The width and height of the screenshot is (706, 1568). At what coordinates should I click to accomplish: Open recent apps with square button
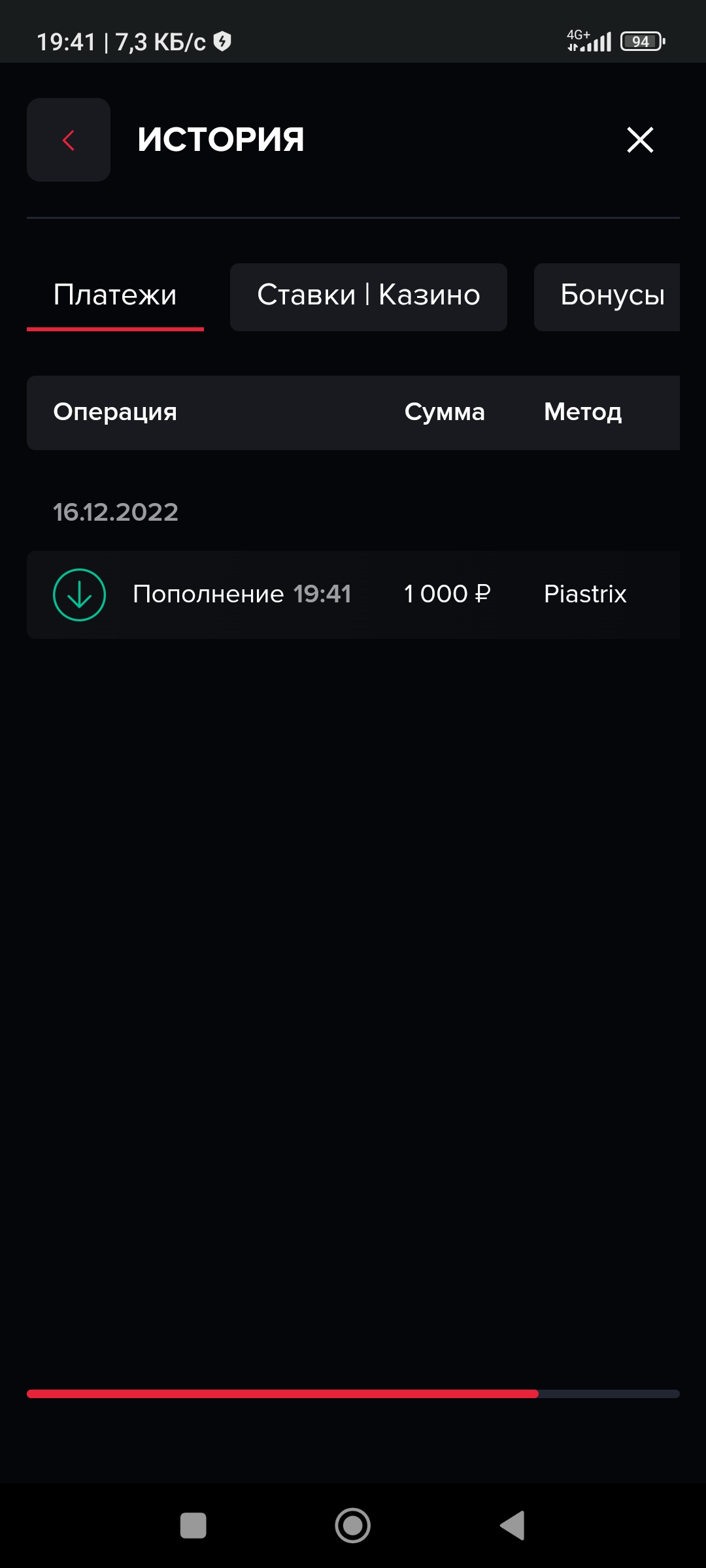point(193,1526)
